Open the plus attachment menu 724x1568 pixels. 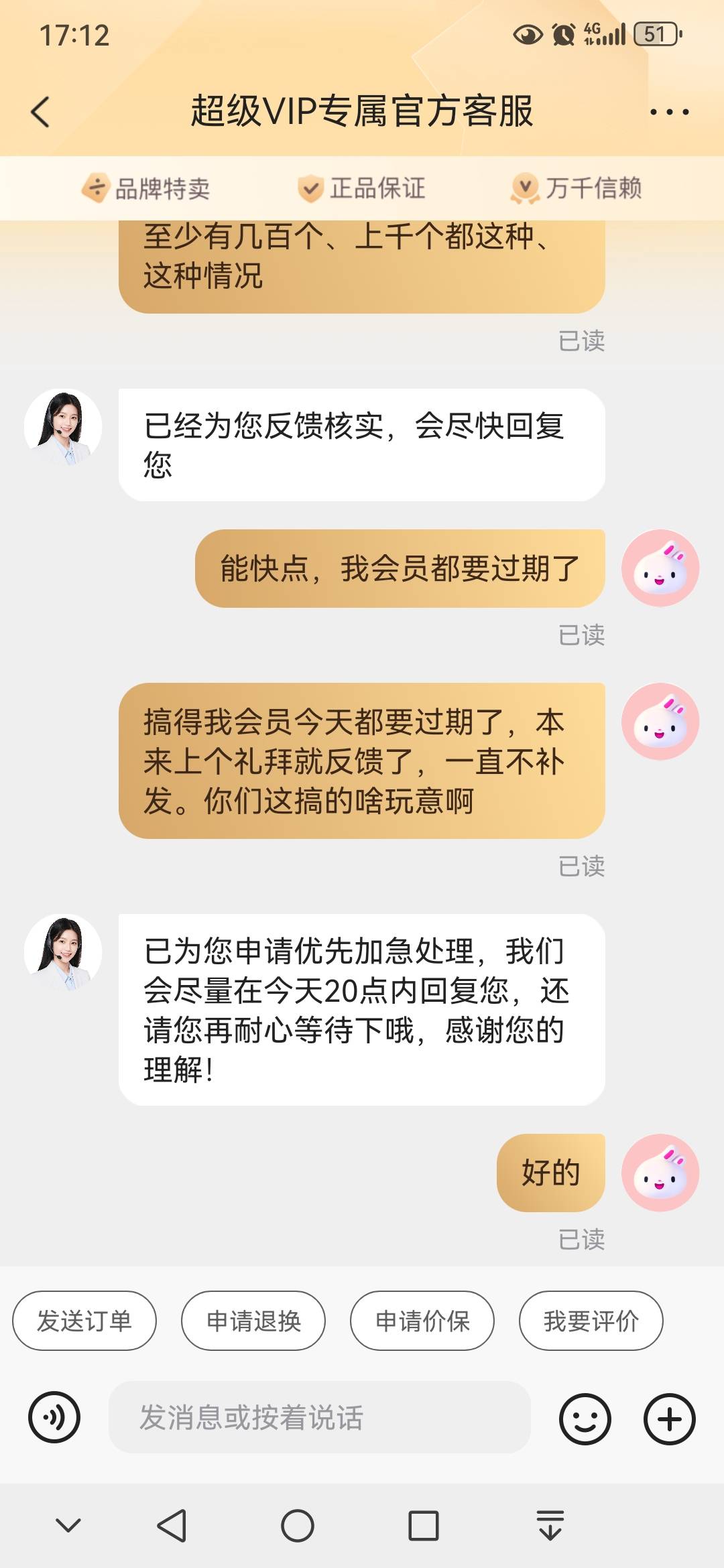670,1419
